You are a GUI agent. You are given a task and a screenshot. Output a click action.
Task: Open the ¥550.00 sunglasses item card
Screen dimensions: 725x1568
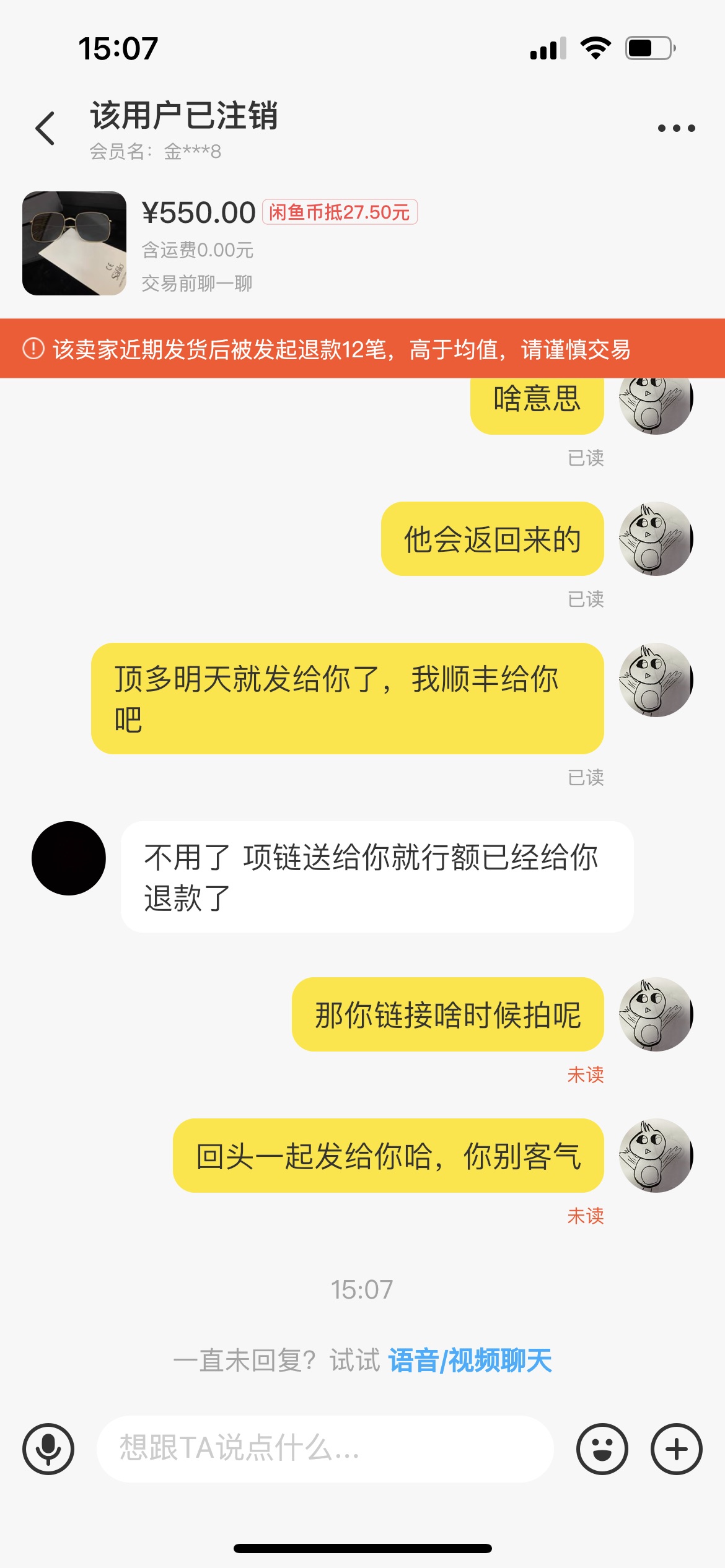pos(362,243)
